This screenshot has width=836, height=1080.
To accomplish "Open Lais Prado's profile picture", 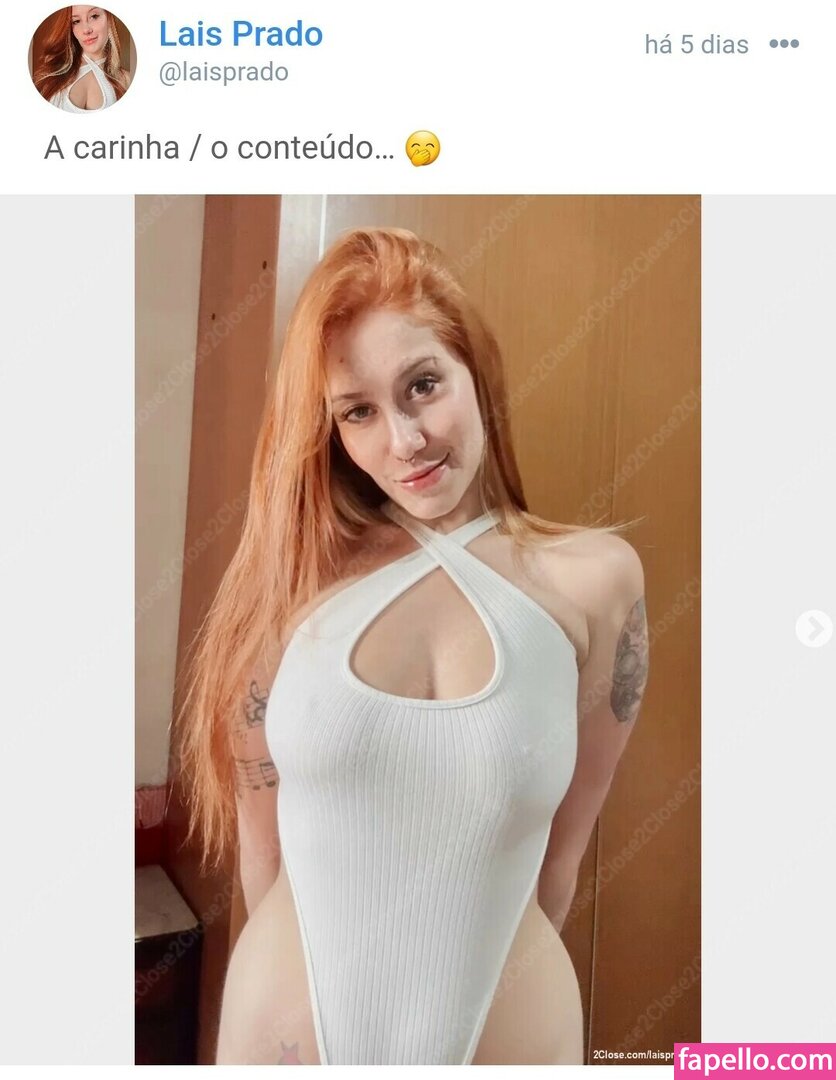I will click(x=82, y=59).
